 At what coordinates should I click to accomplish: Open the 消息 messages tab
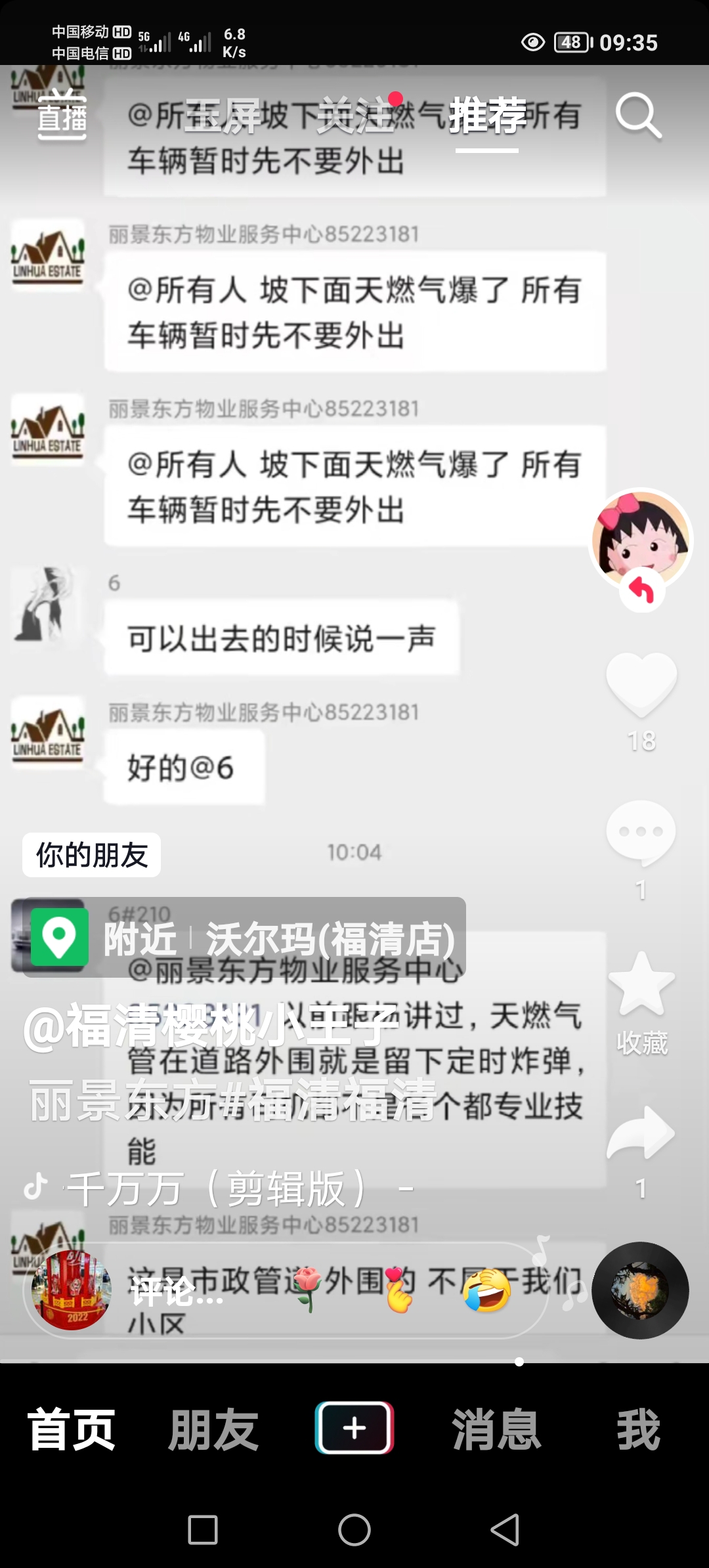[496, 1429]
